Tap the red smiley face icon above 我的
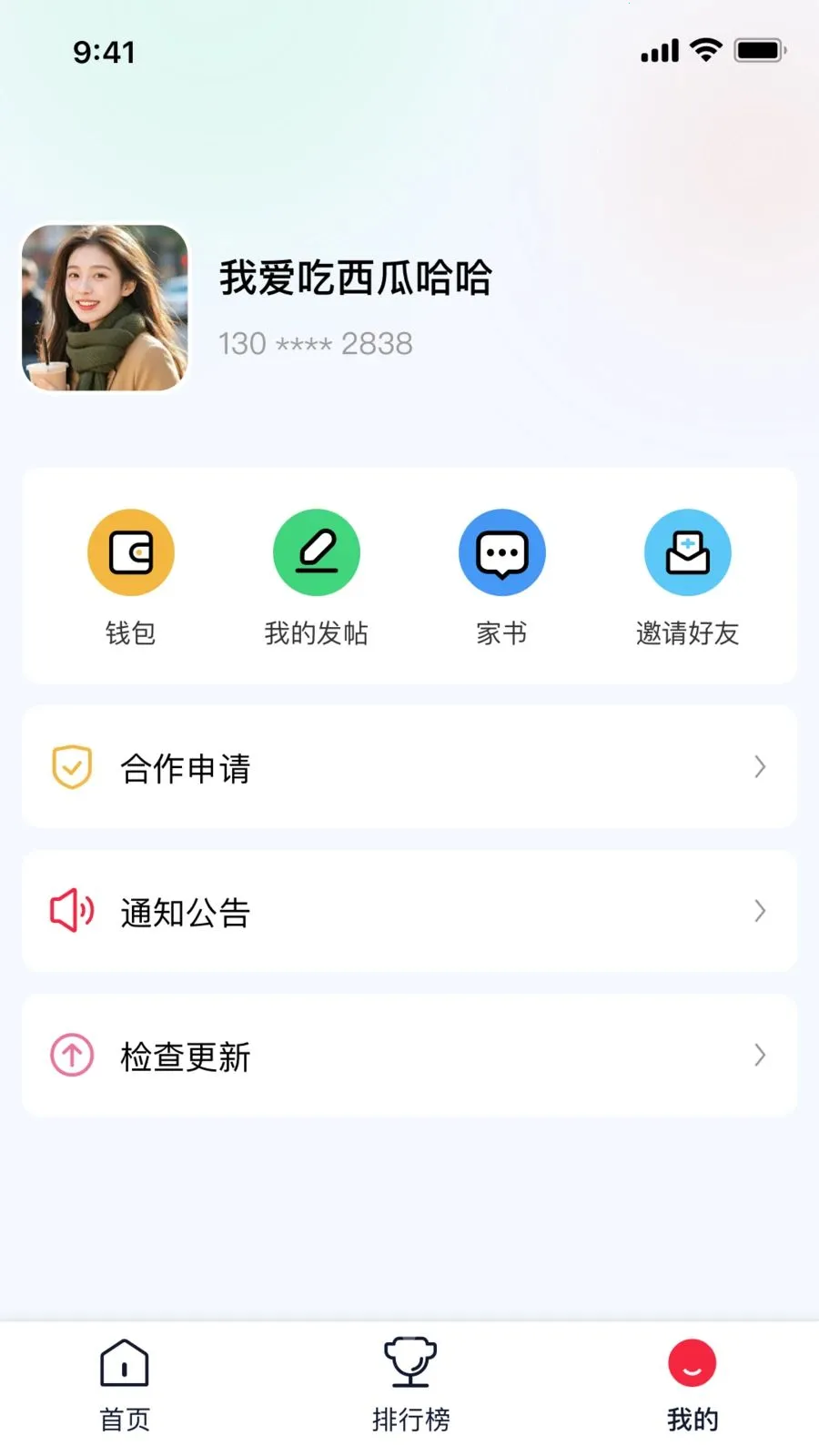The width and height of the screenshot is (819, 1456). click(692, 1362)
